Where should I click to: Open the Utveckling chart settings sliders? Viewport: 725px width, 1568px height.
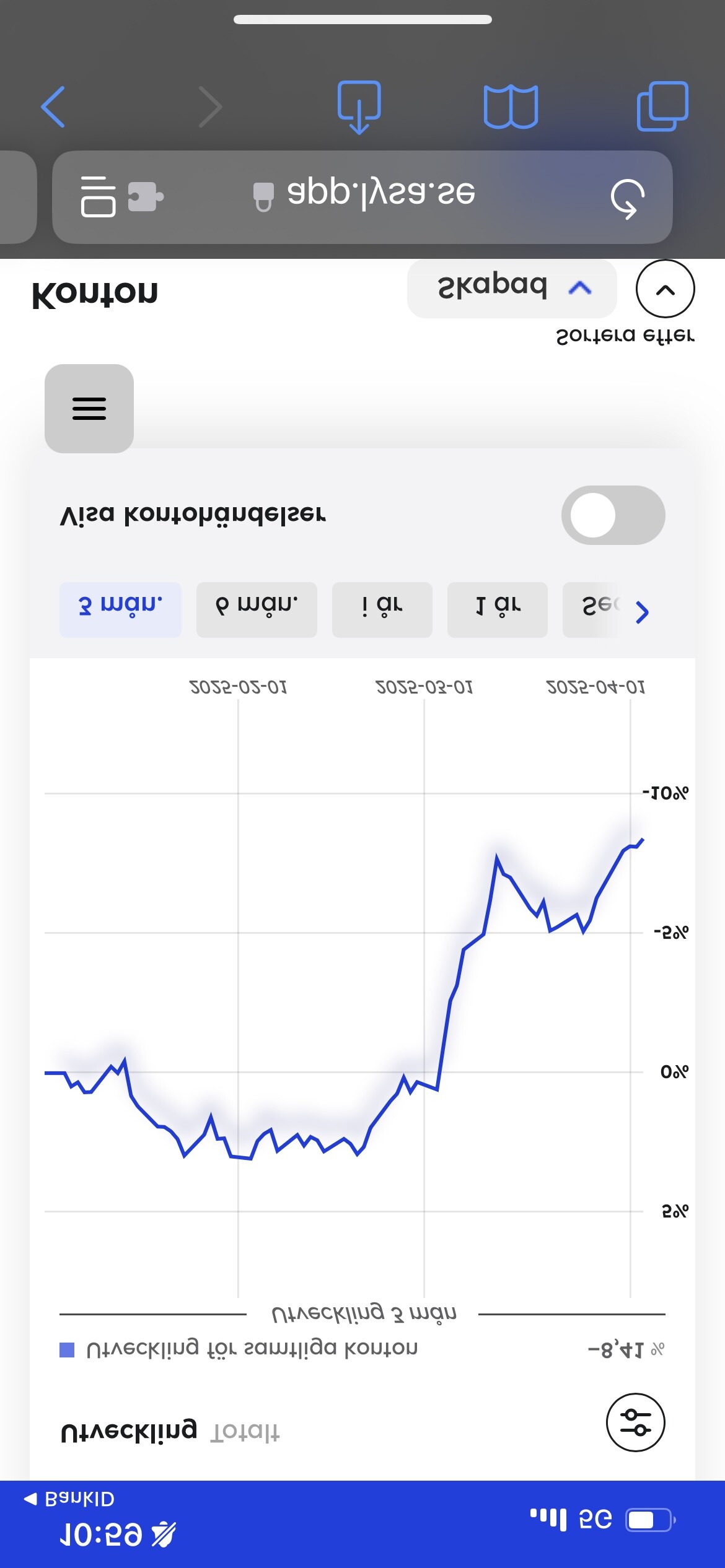click(635, 1422)
